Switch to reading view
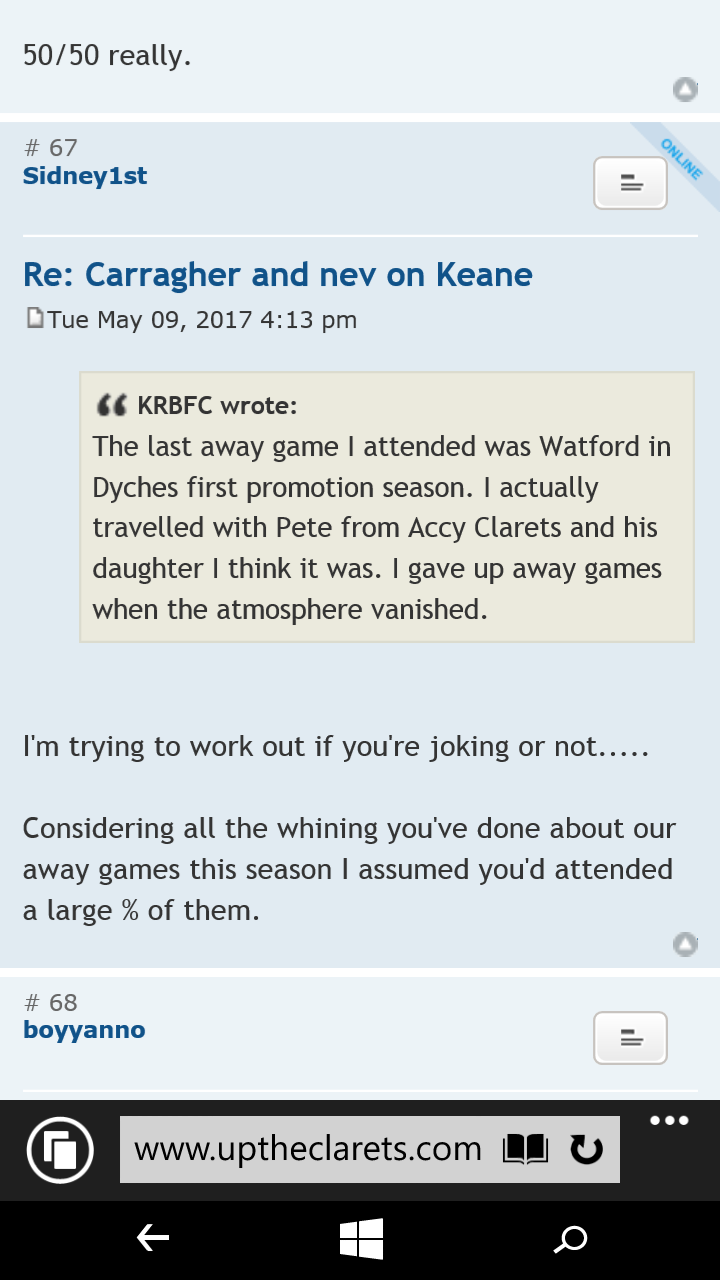720x1280 pixels. tap(526, 1150)
